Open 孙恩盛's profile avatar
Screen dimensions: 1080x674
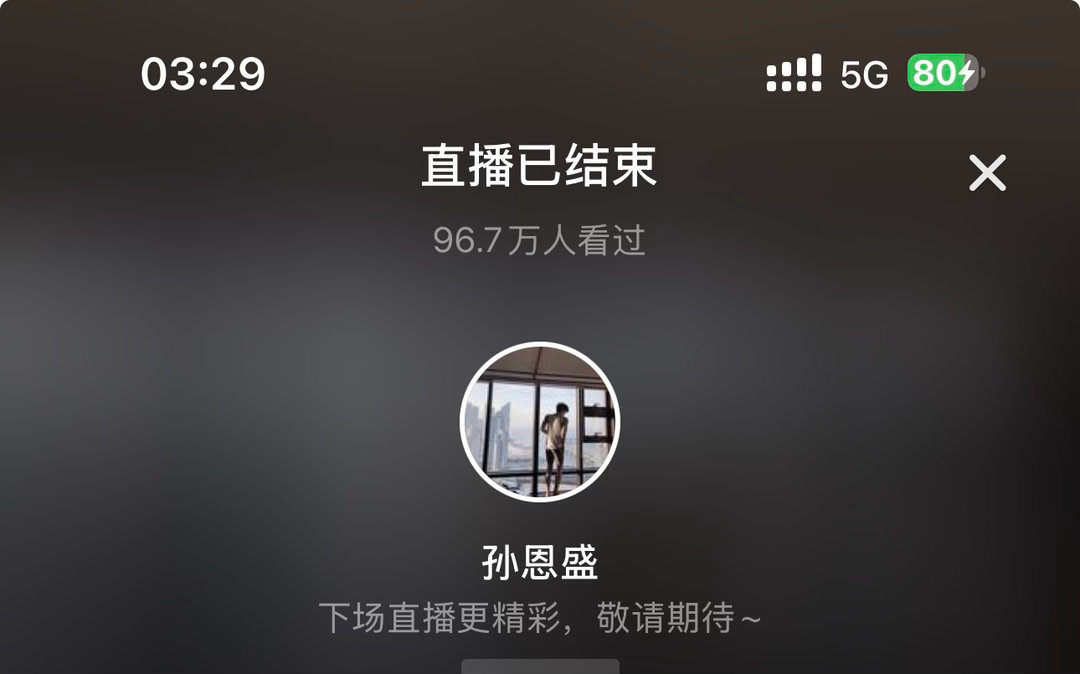tap(539, 422)
